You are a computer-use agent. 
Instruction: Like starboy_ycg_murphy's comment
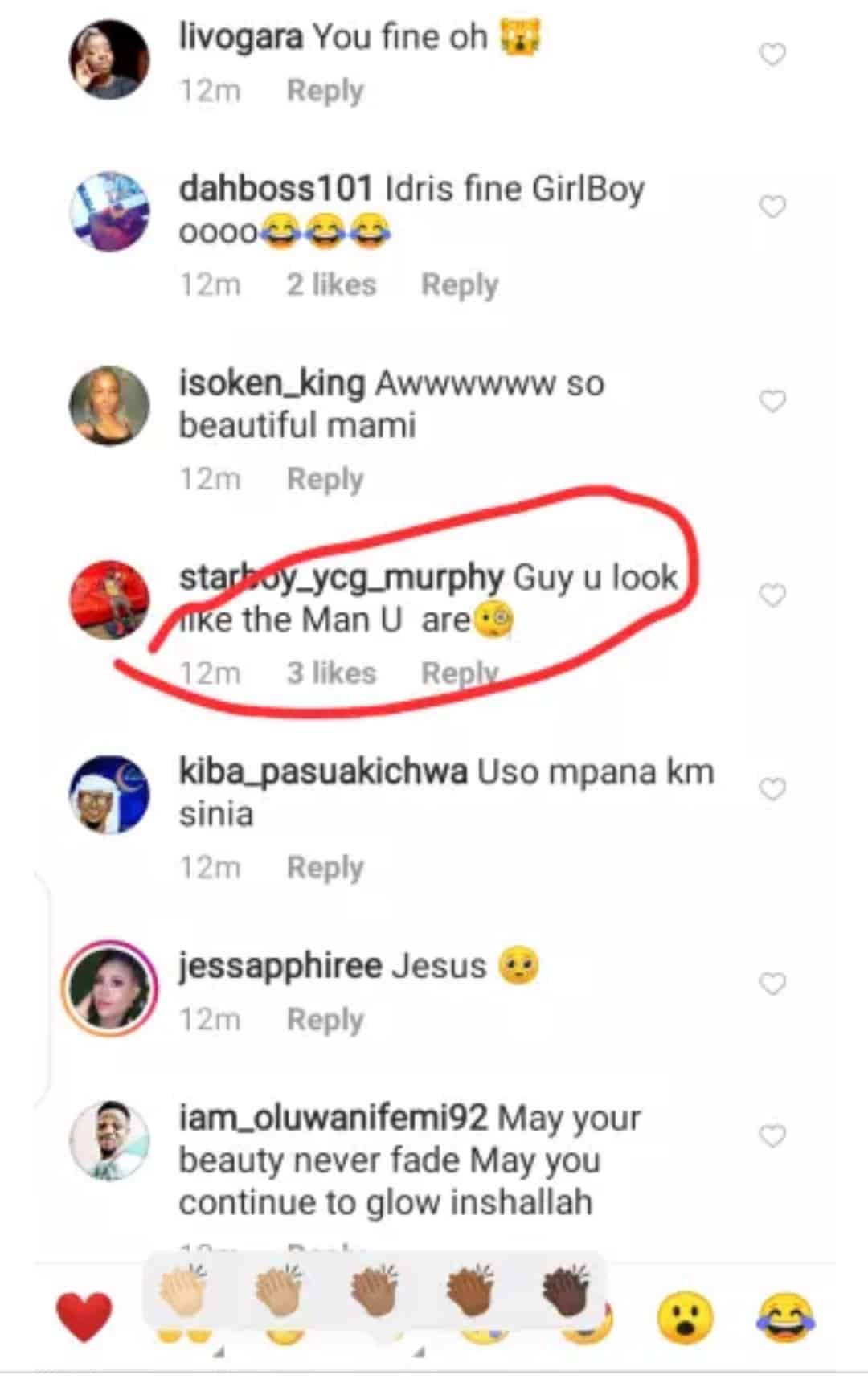pyautogui.click(x=772, y=595)
